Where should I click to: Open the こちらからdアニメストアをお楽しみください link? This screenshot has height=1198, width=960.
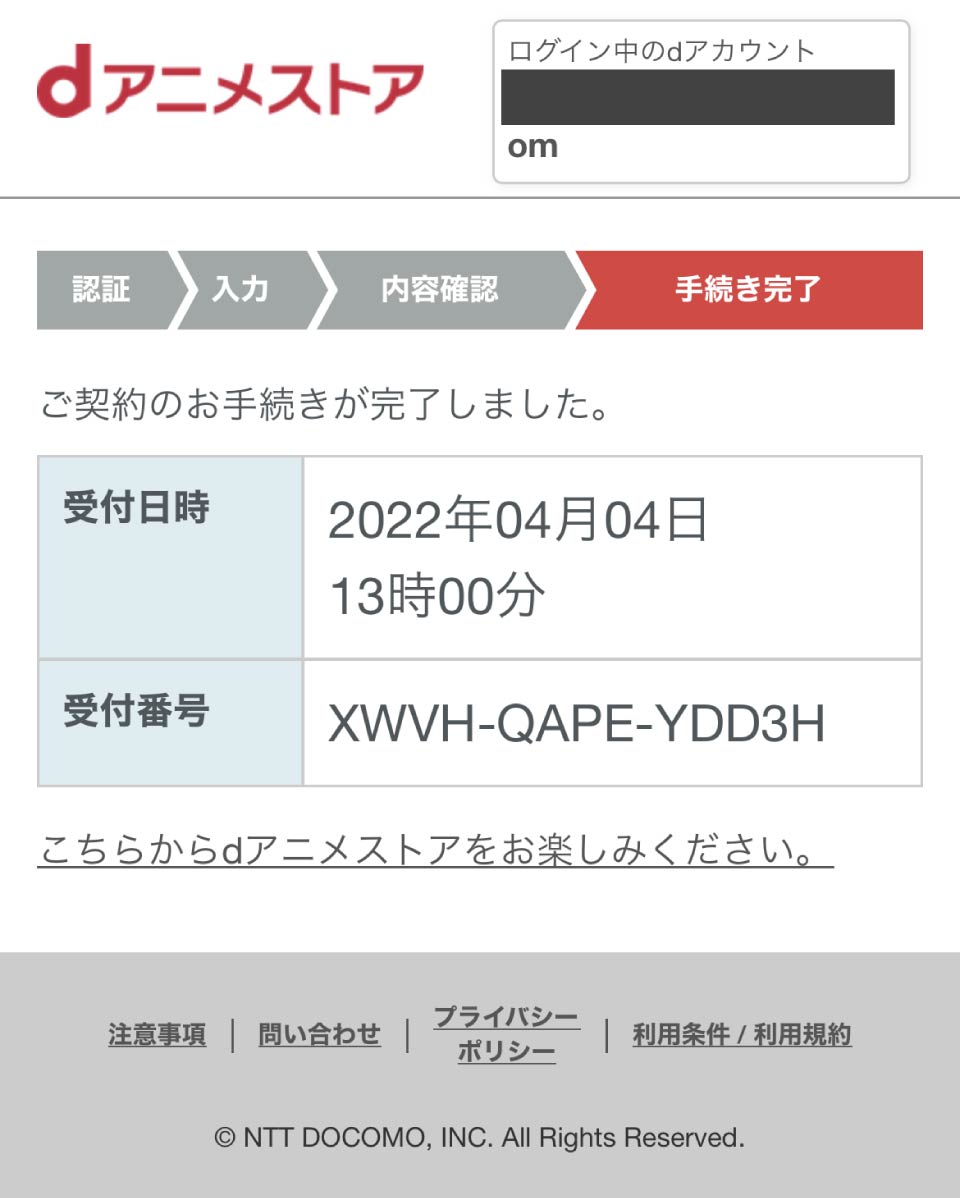point(435,851)
